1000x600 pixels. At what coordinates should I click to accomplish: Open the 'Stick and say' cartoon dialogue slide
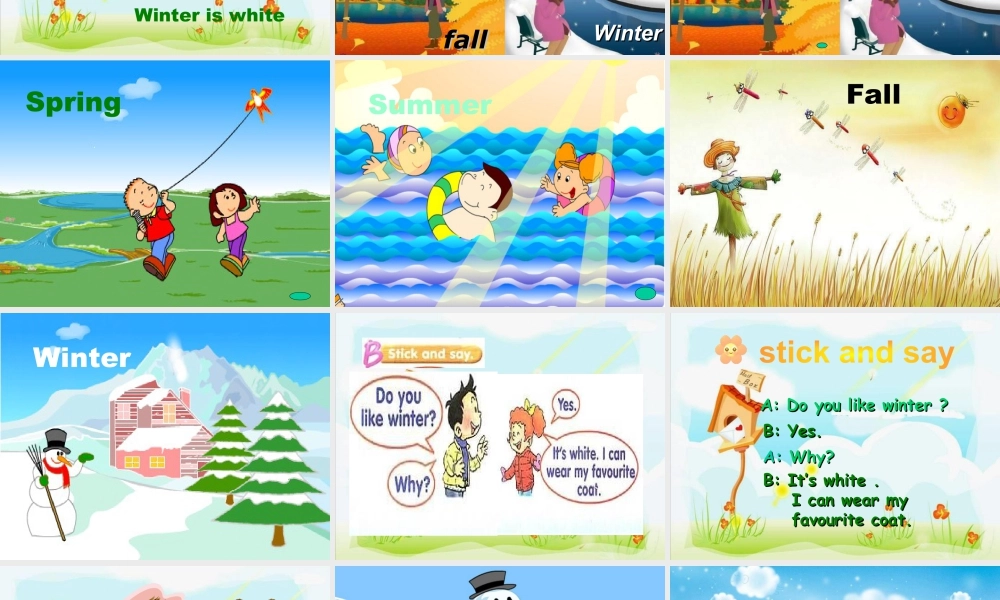pyautogui.click(x=499, y=436)
